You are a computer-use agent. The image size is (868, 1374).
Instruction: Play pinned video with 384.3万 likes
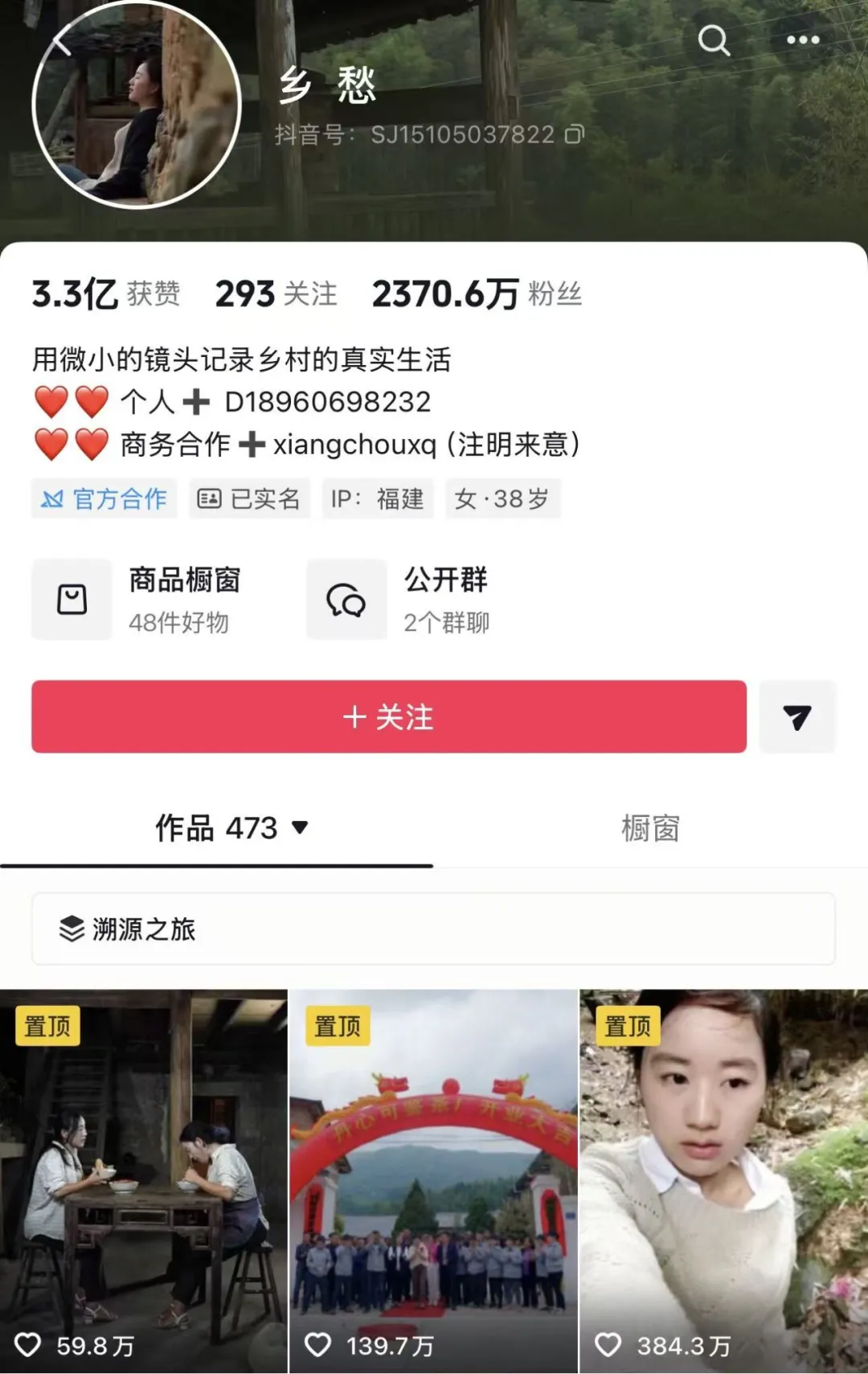(x=723, y=1174)
